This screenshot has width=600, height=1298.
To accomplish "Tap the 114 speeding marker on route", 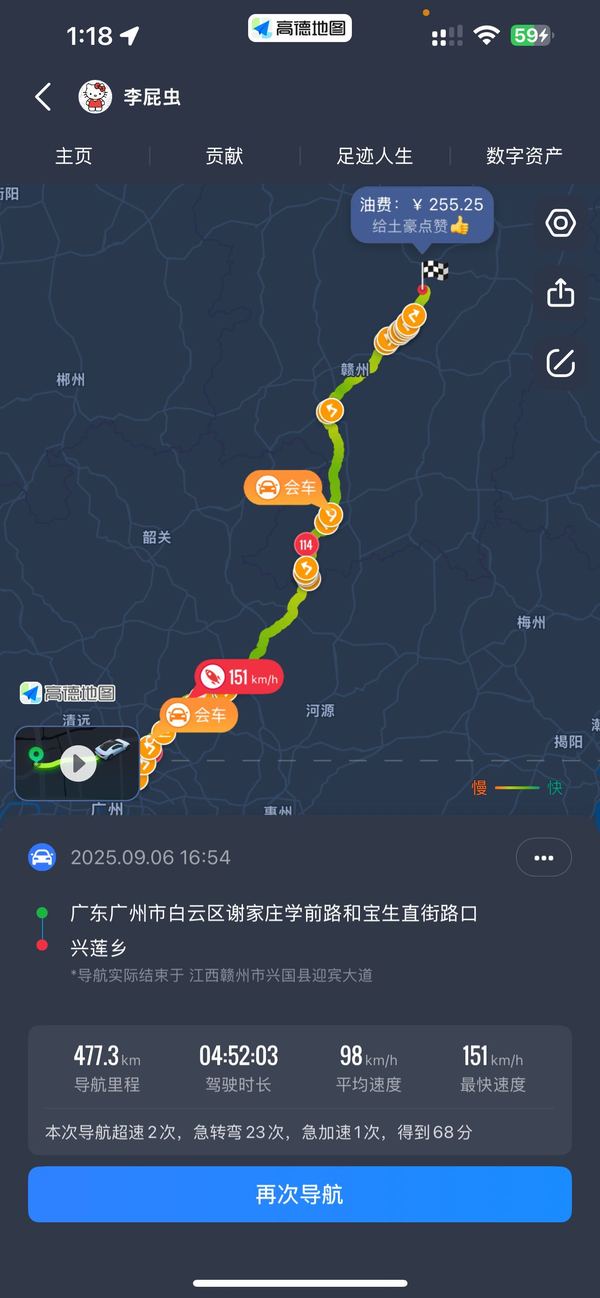I will [306, 545].
